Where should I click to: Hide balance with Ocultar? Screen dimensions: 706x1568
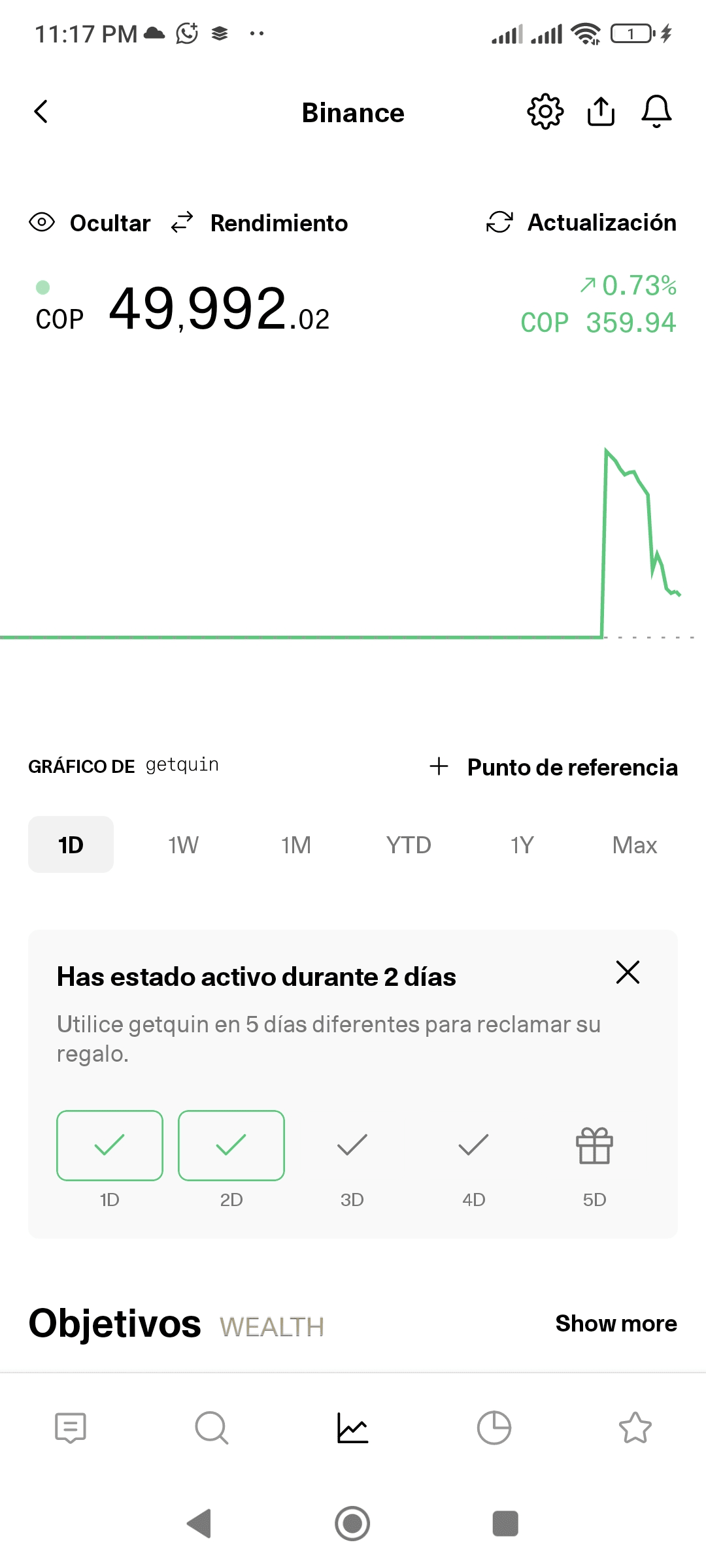(x=90, y=223)
